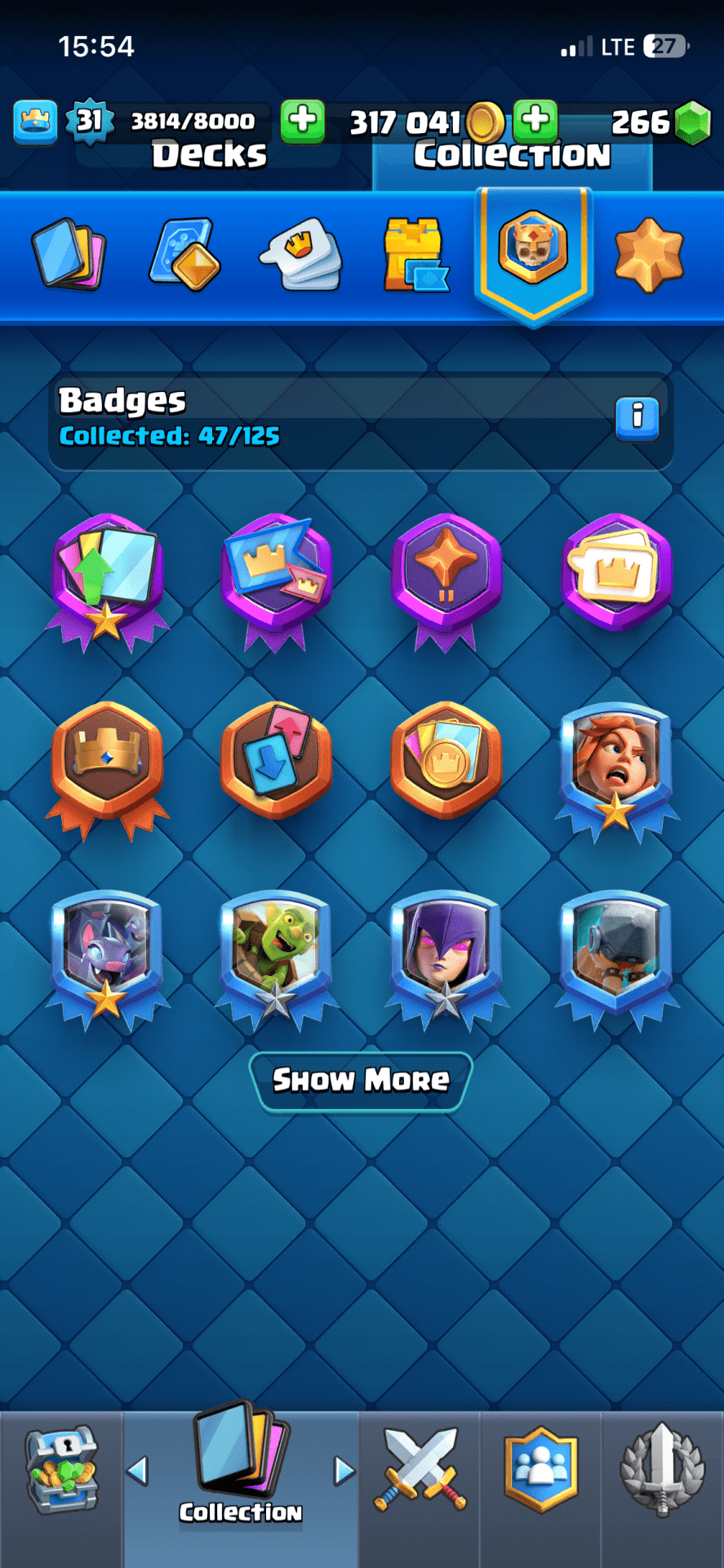Open the orange star tab
This screenshot has width=724, height=1568.
649,255
